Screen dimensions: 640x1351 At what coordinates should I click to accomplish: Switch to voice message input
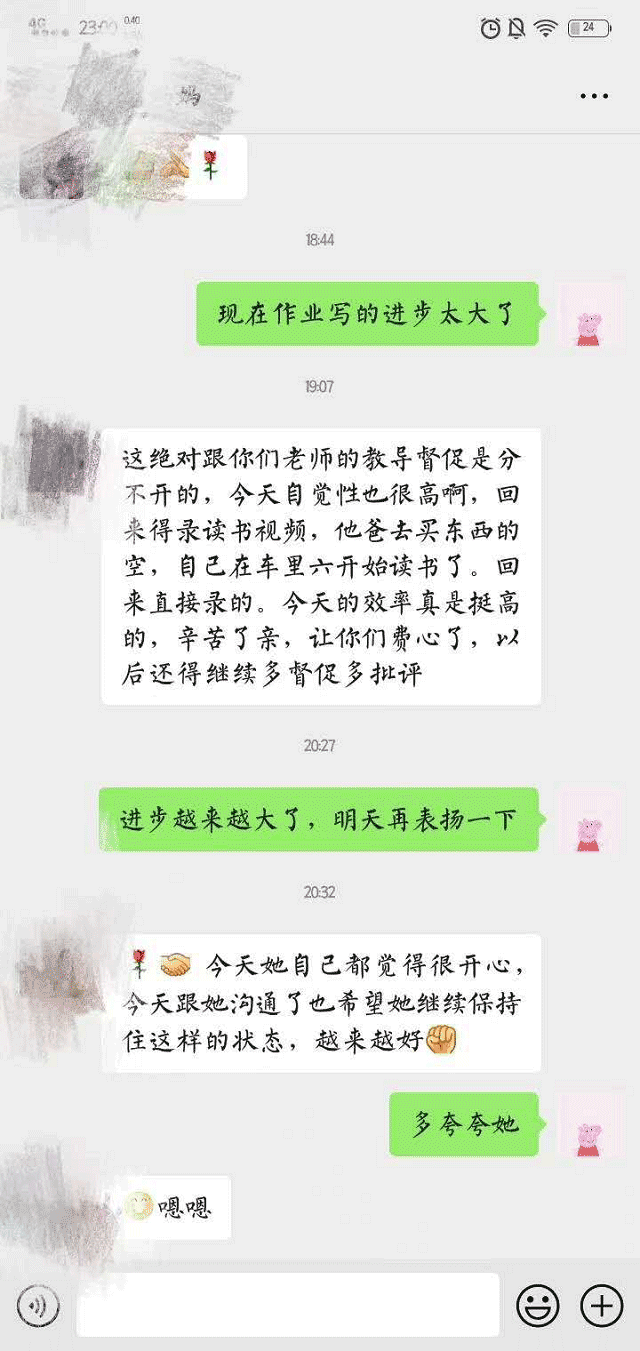[x=38, y=1305]
